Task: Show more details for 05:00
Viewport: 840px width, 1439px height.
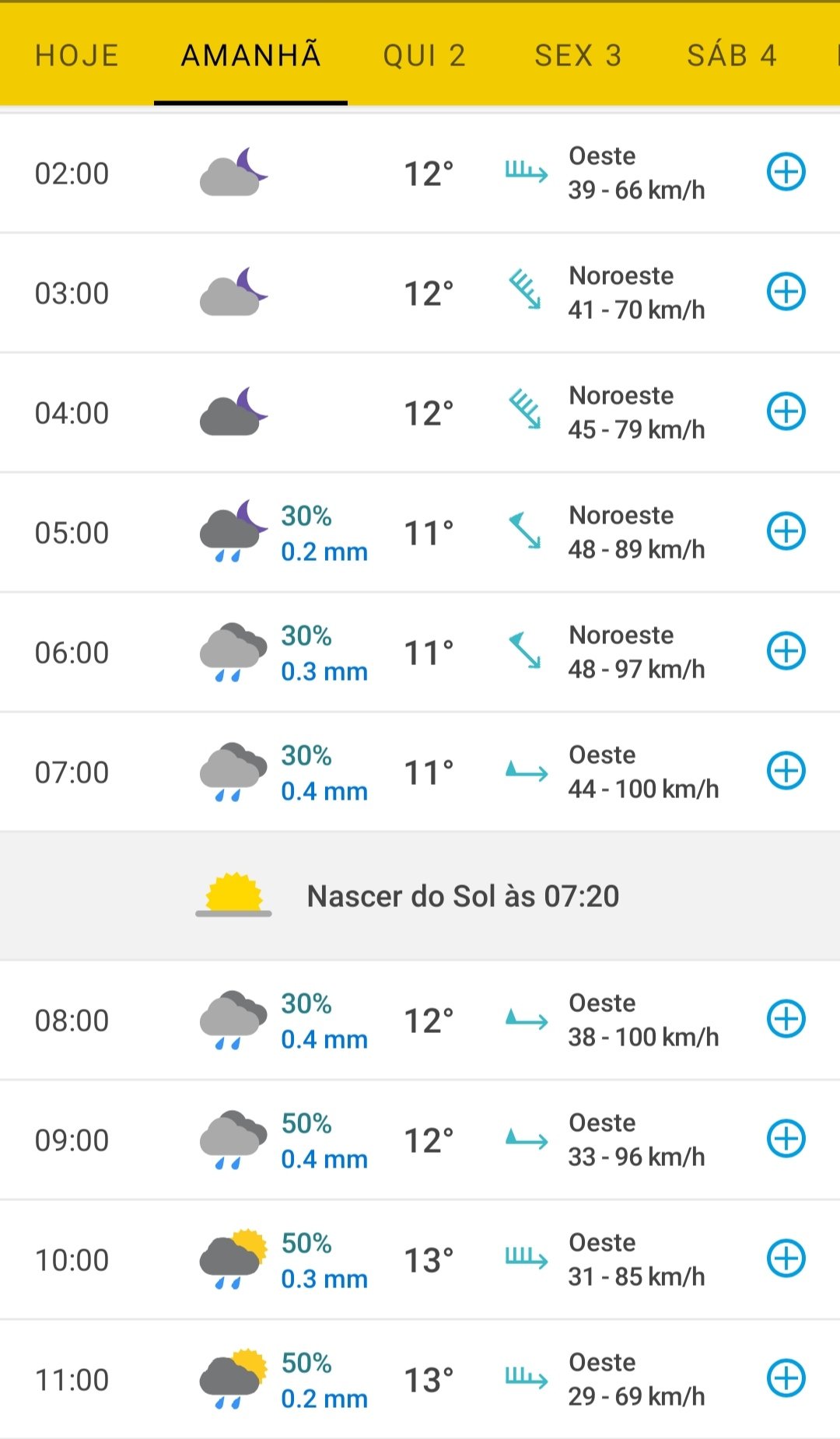Action: click(786, 531)
